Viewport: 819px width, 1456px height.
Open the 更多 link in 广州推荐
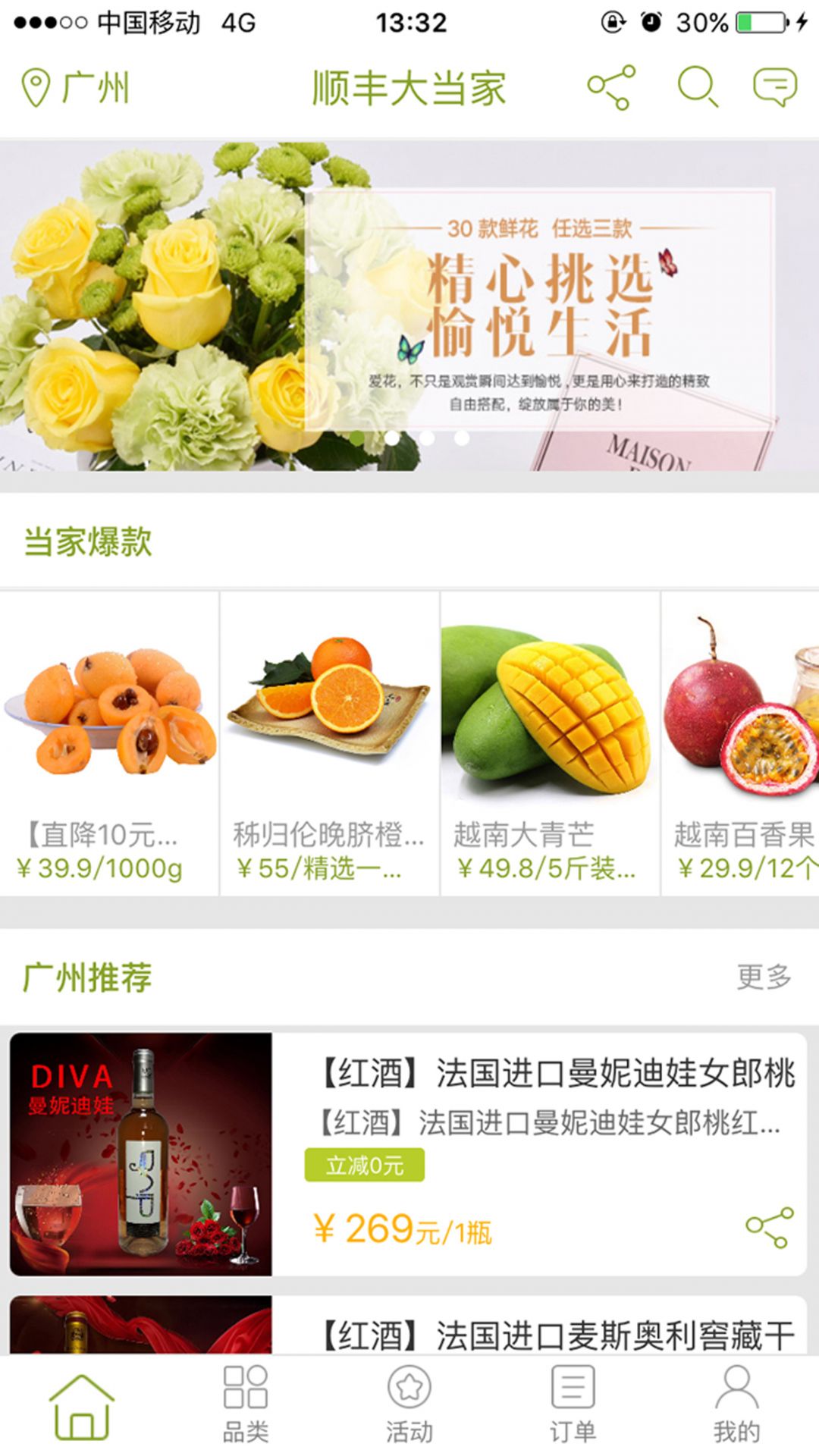[x=765, y=974]
